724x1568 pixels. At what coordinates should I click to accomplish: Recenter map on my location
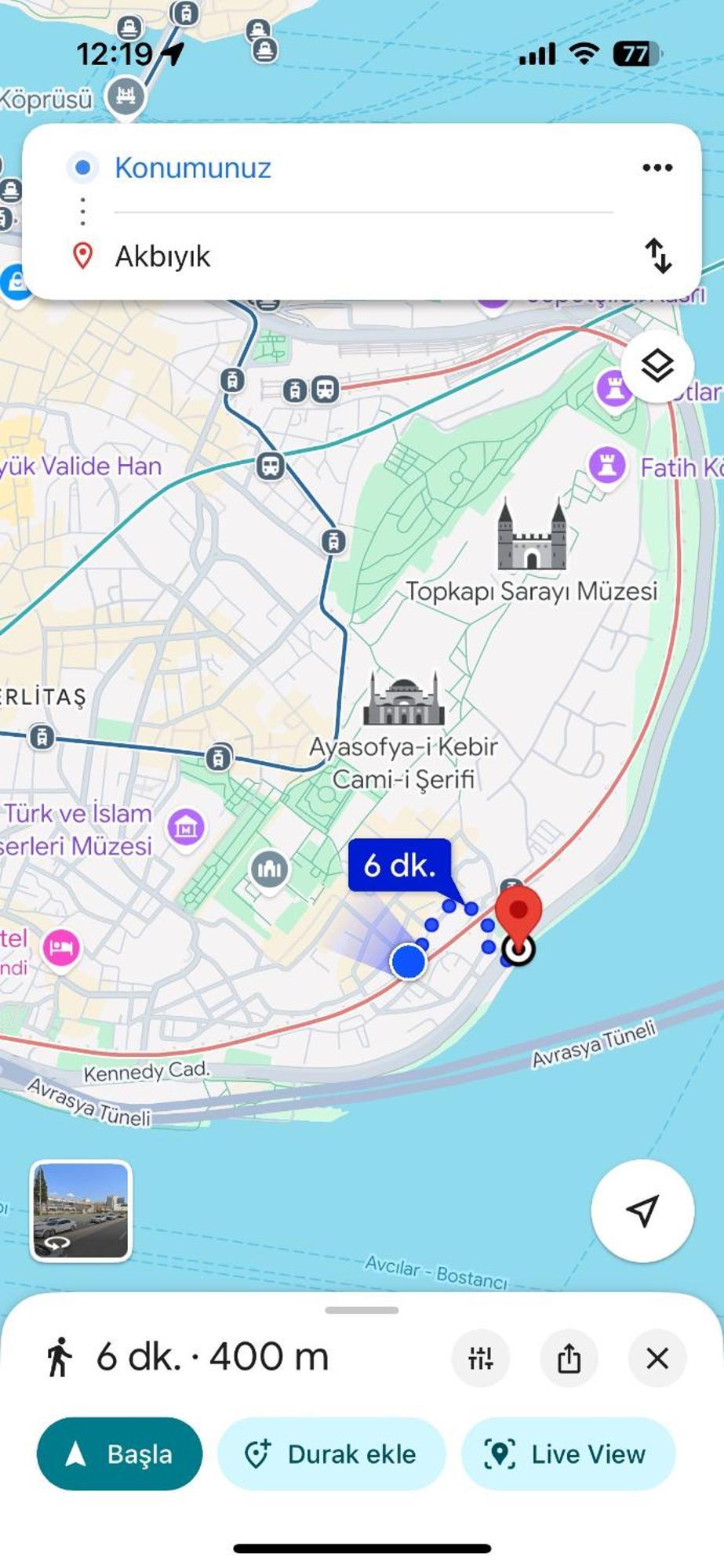642,1210
